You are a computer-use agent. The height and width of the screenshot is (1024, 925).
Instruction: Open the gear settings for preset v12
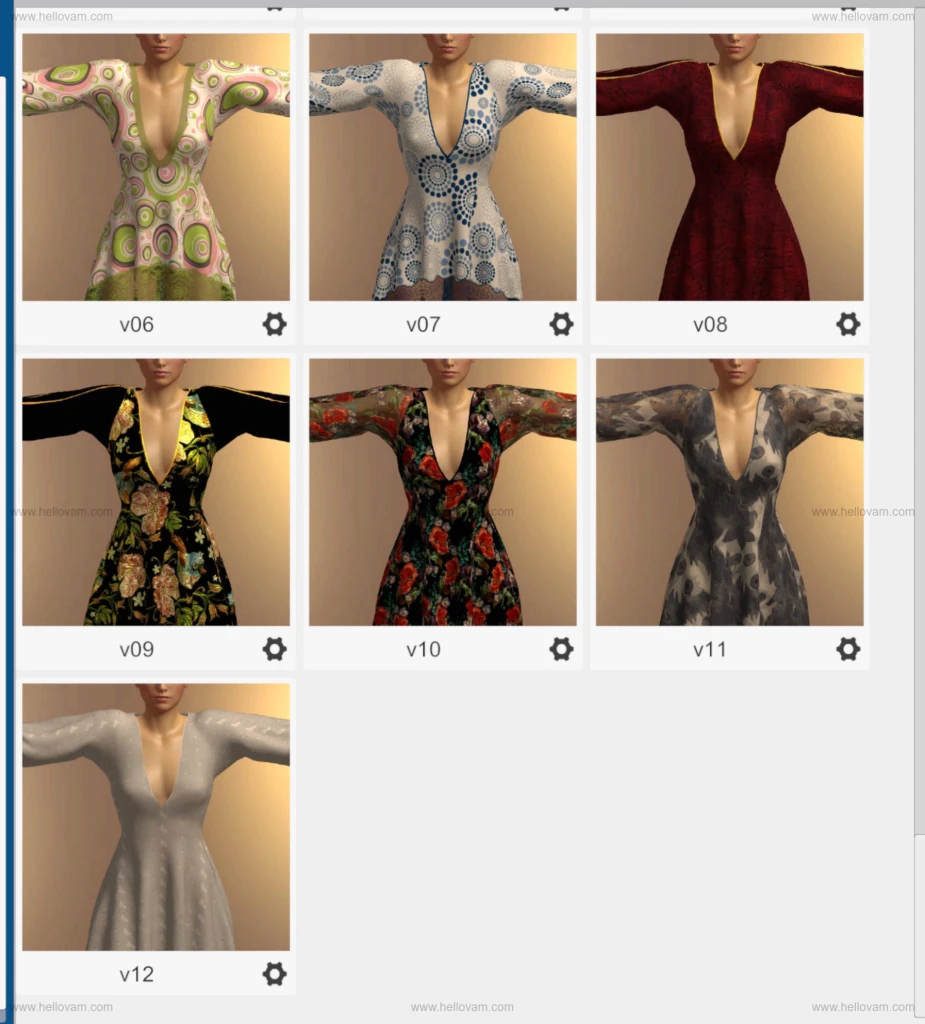coord(274,973)
